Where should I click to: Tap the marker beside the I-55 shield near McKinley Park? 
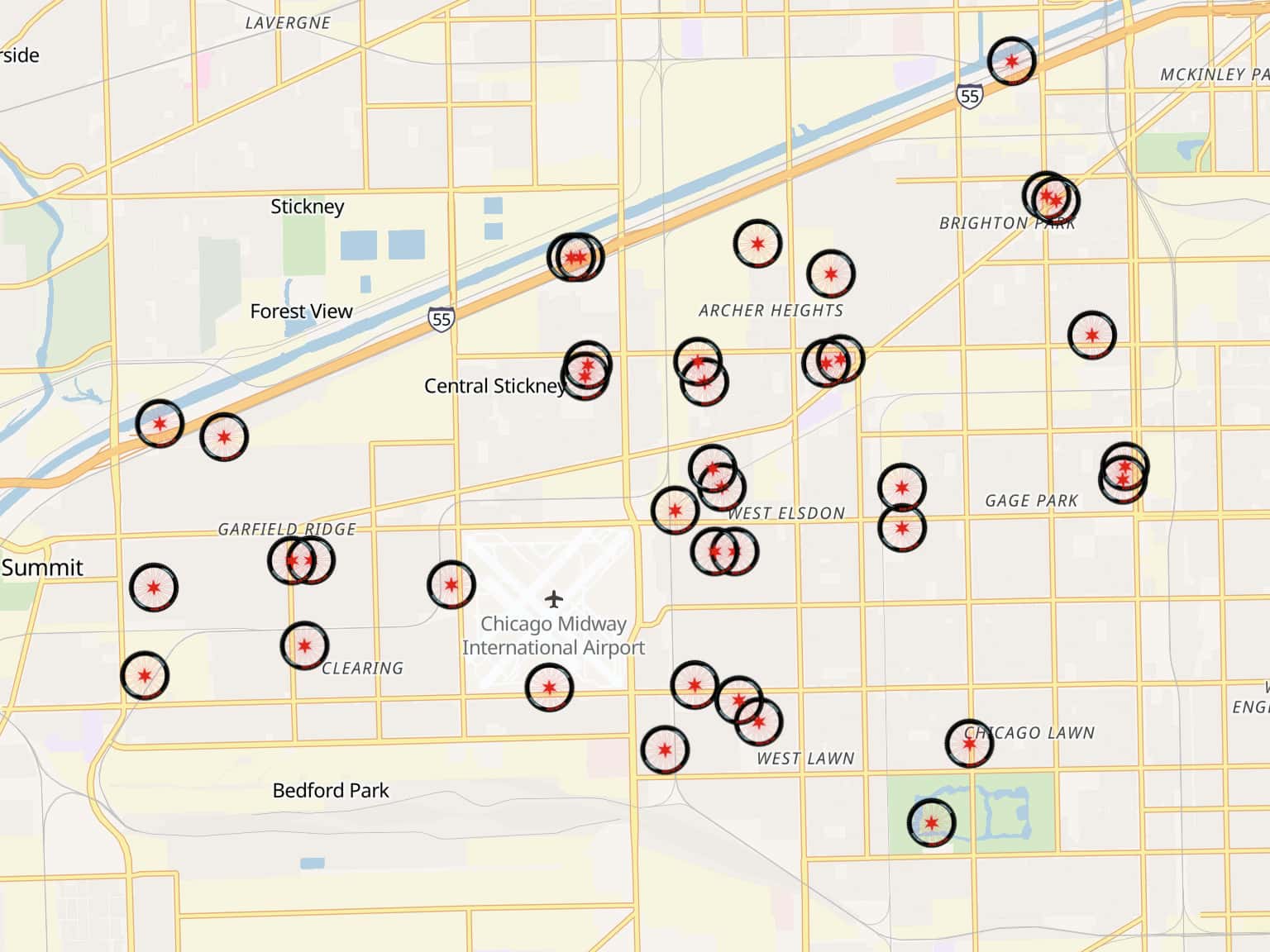point(1011,61)
